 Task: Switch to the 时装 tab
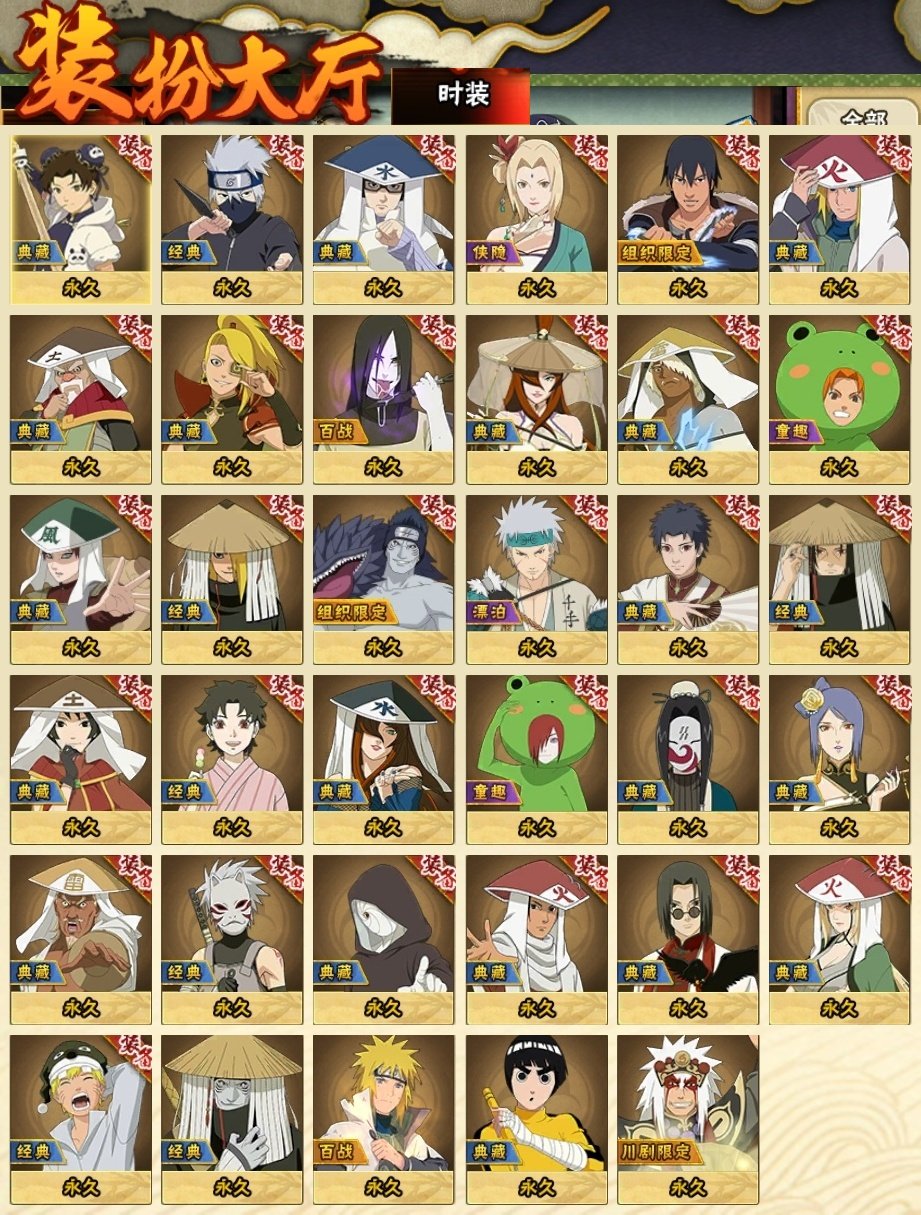[462, 95]
